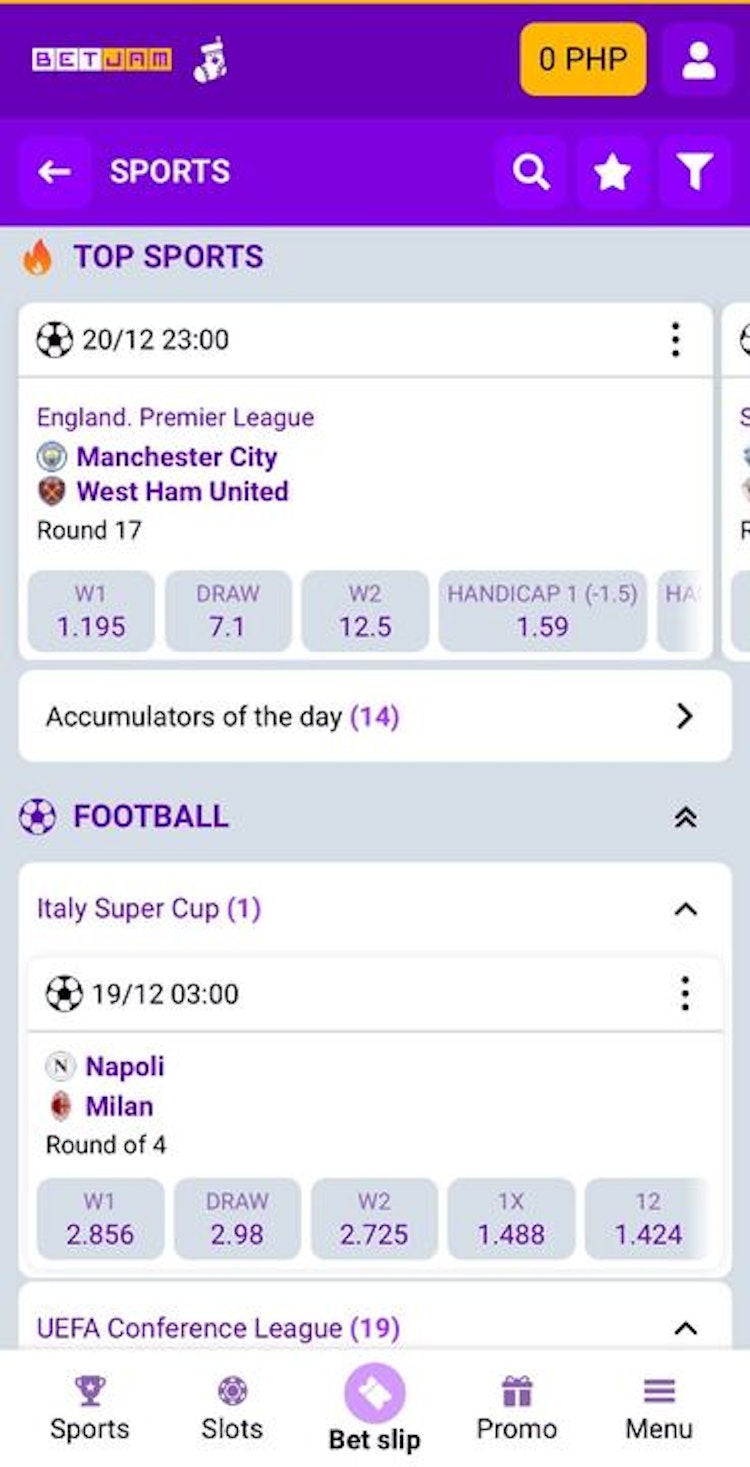Open Promo via the gift icon
750x1467 pixels.
click(x=516, y=1405)
